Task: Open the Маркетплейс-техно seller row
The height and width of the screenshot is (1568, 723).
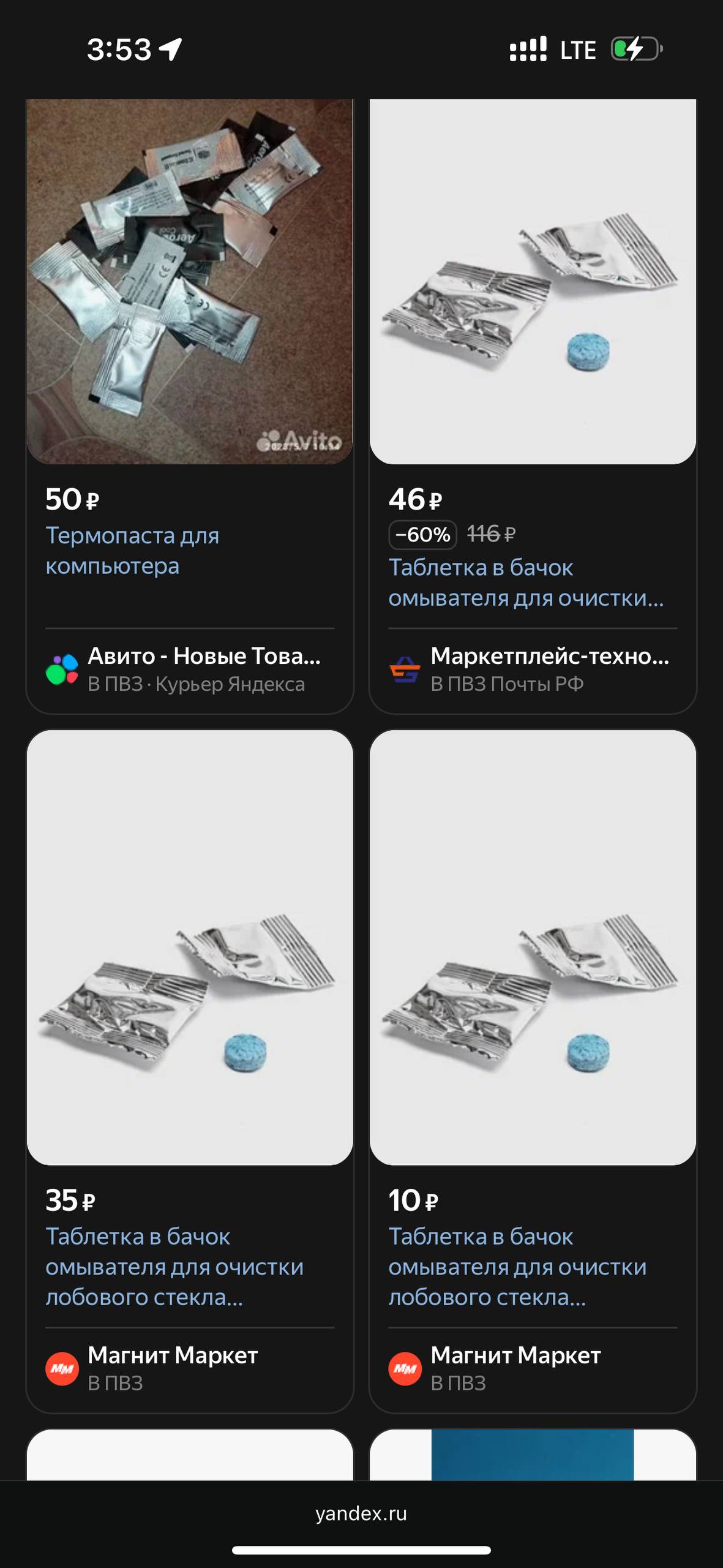Action: 533,669
